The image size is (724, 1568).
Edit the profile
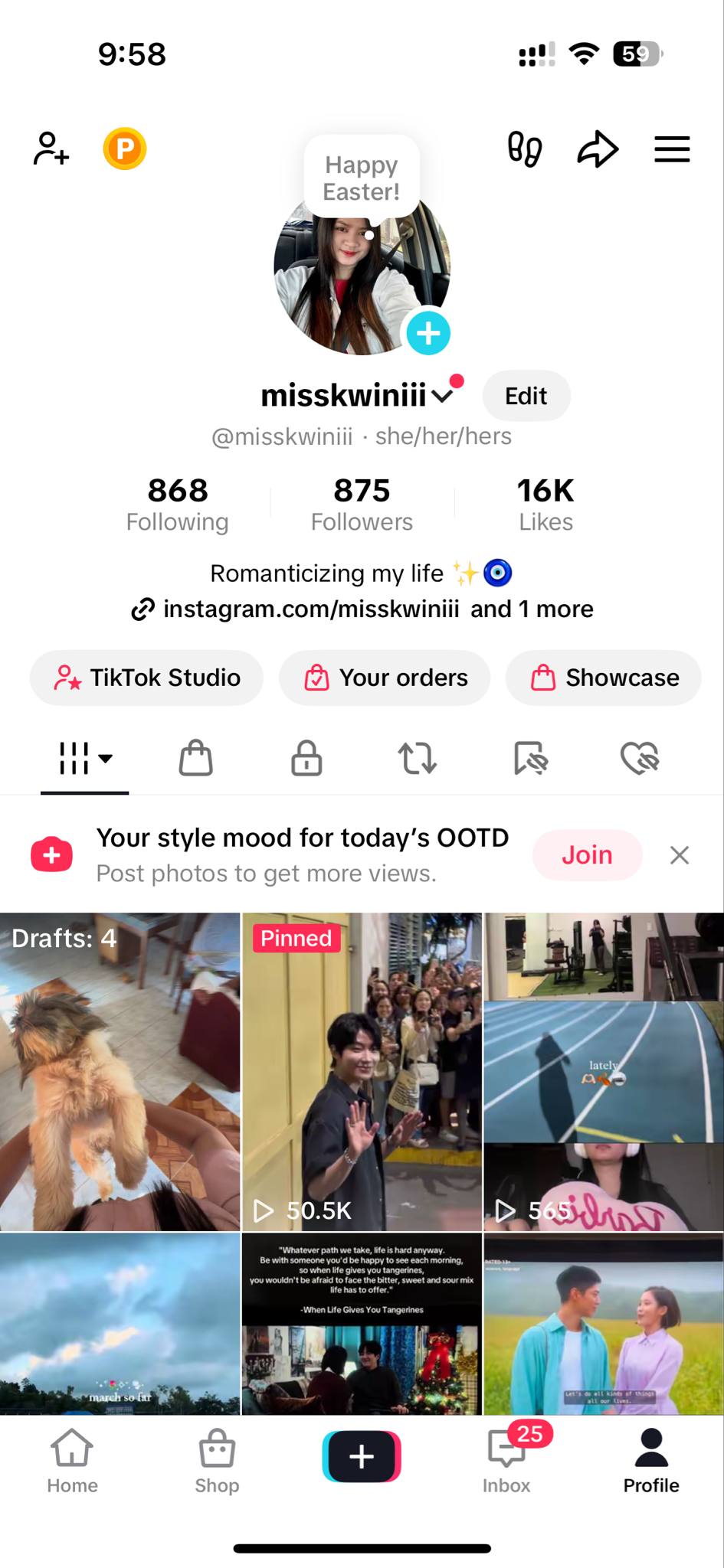[526, 396]
